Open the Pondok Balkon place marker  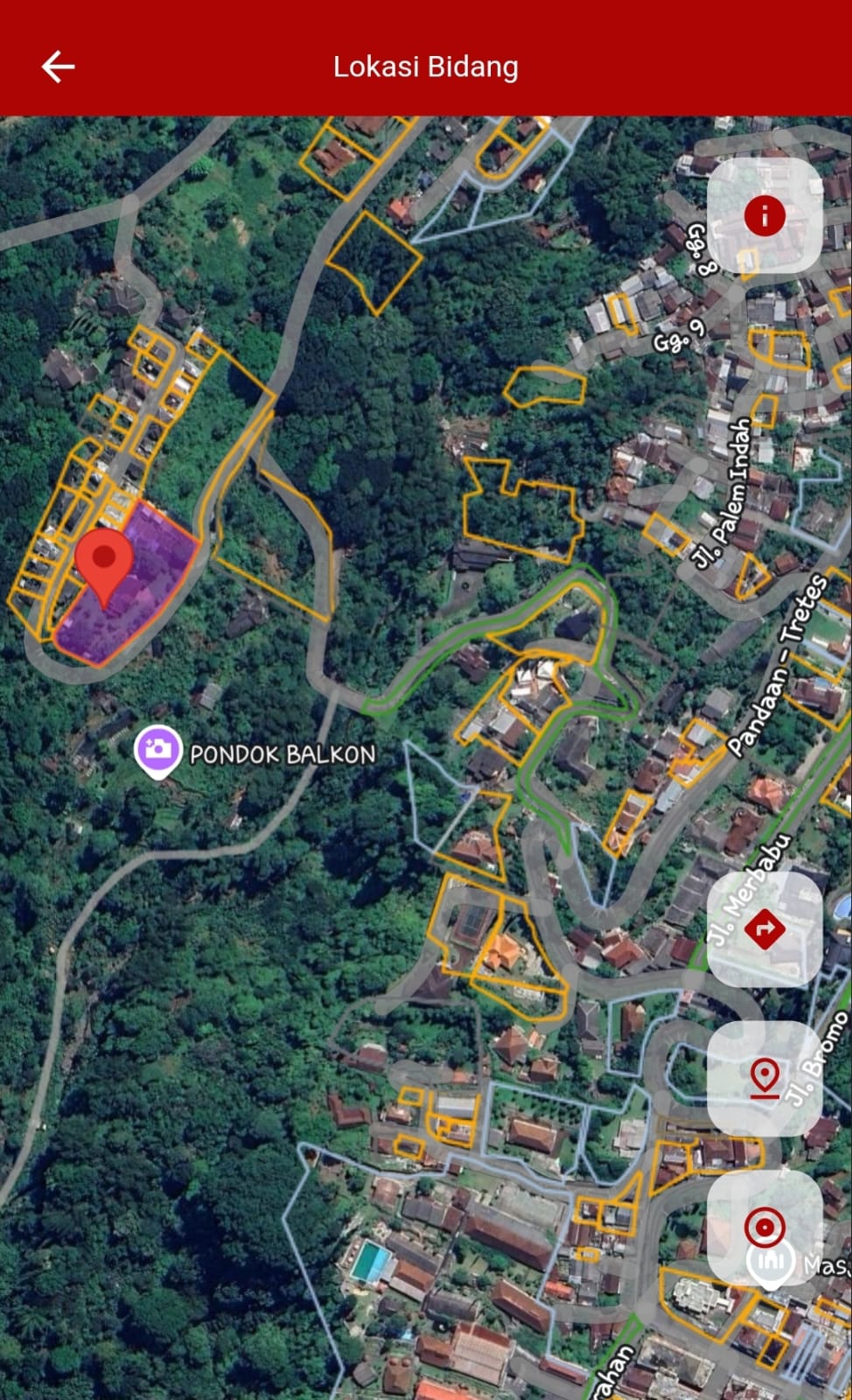pyautogui.click(x=157, y=751)
